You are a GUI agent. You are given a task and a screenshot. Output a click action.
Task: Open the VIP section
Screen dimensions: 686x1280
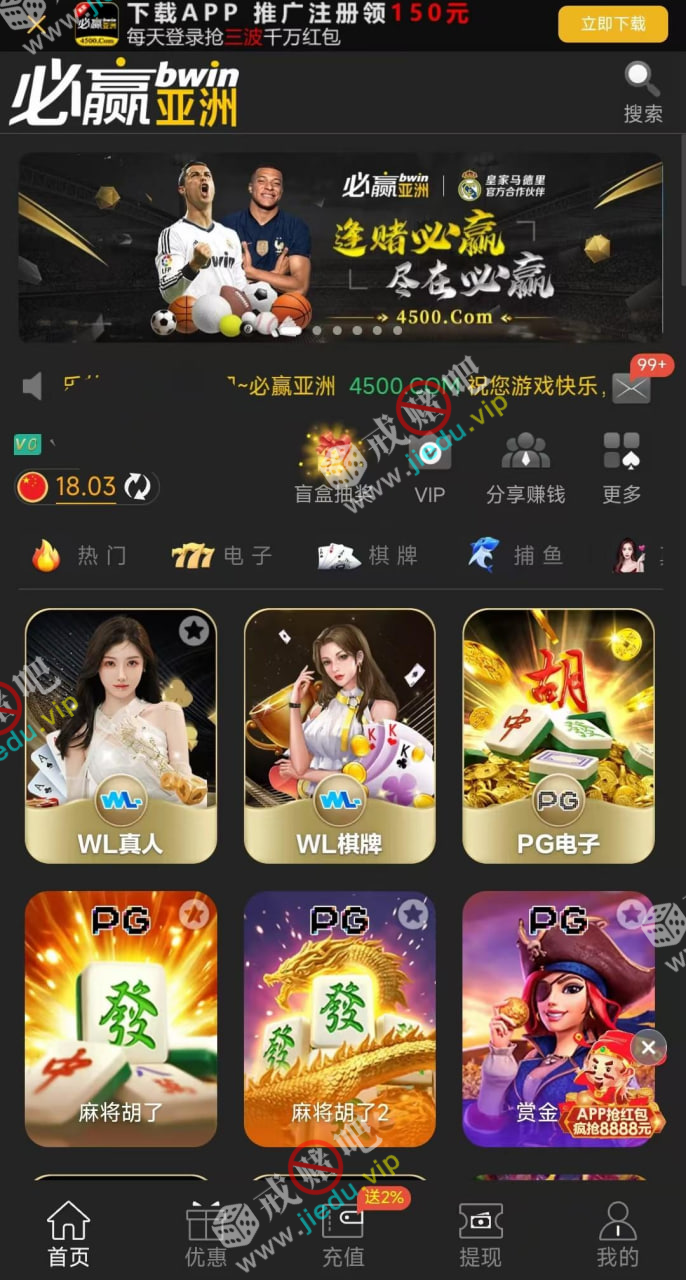[x=430, y=468]
